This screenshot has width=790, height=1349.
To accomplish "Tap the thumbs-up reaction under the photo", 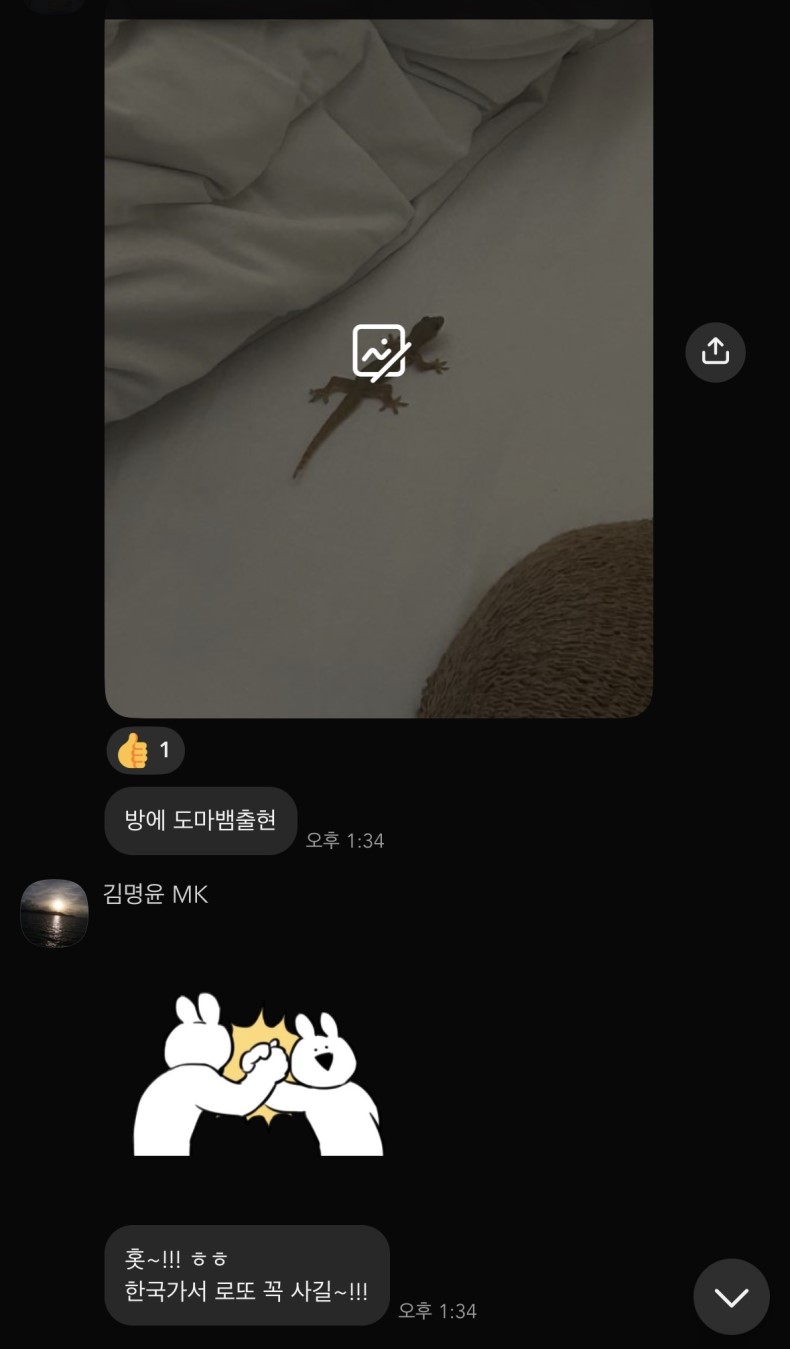I will point(146,750).
